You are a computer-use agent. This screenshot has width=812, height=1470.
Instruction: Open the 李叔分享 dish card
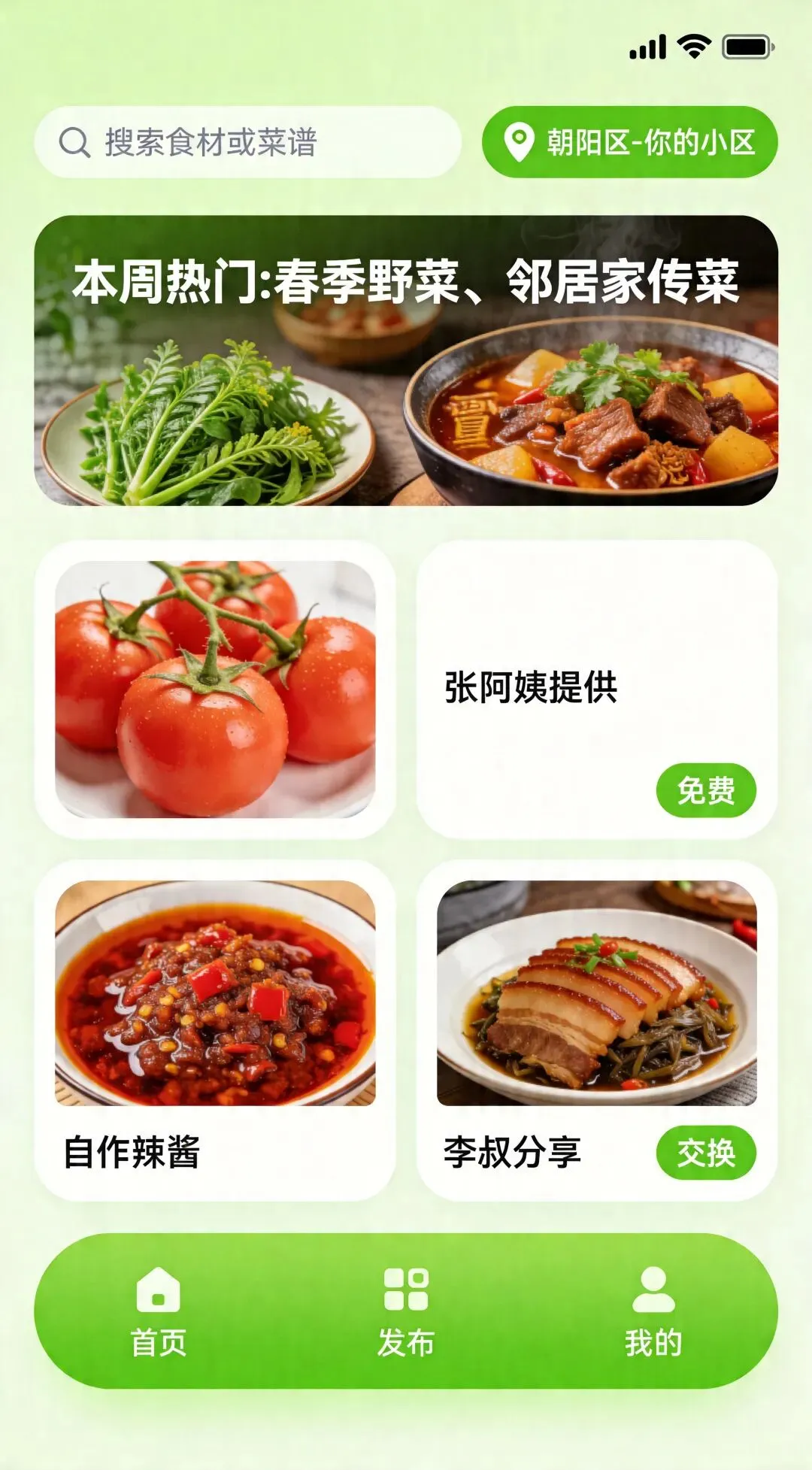597,1031
